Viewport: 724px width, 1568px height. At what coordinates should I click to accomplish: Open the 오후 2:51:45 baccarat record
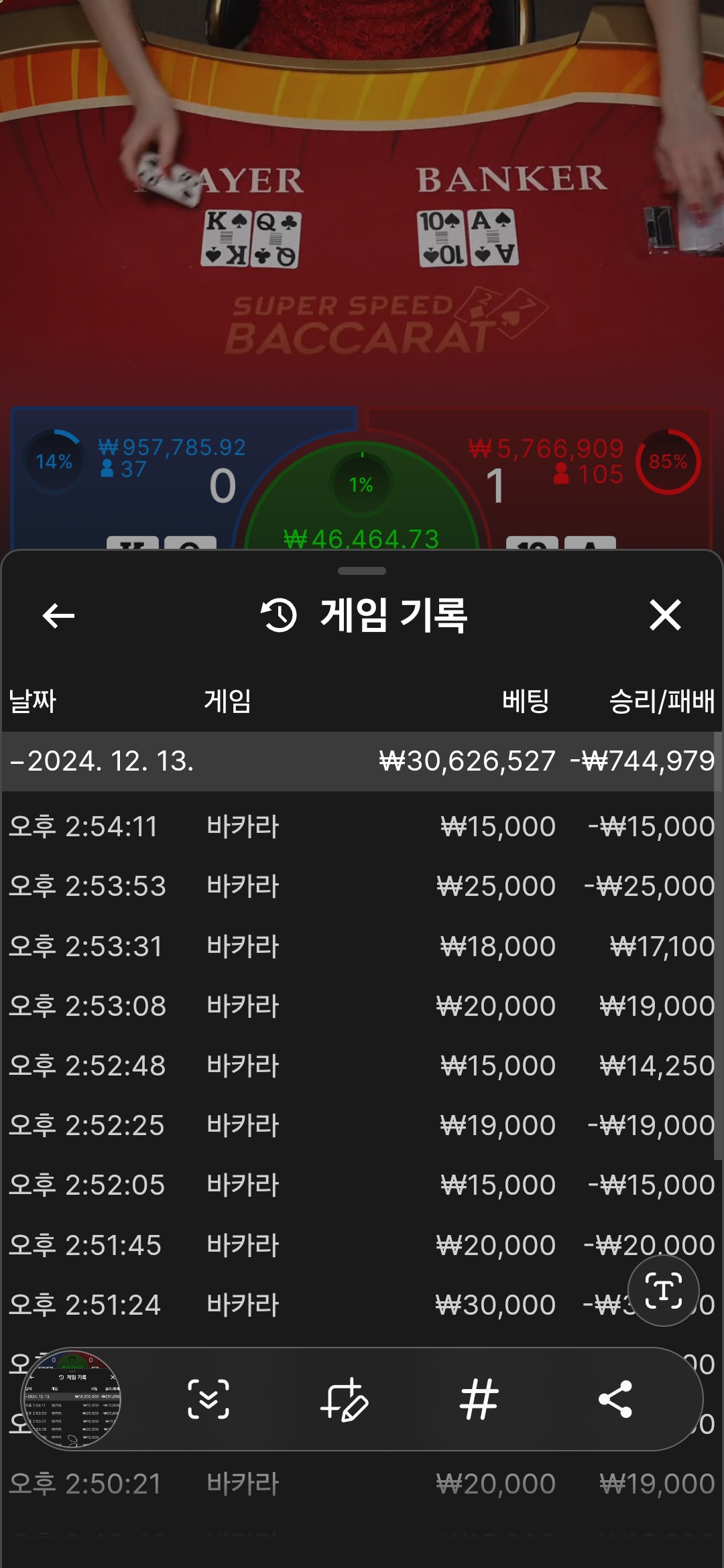tap(362, 1245)
